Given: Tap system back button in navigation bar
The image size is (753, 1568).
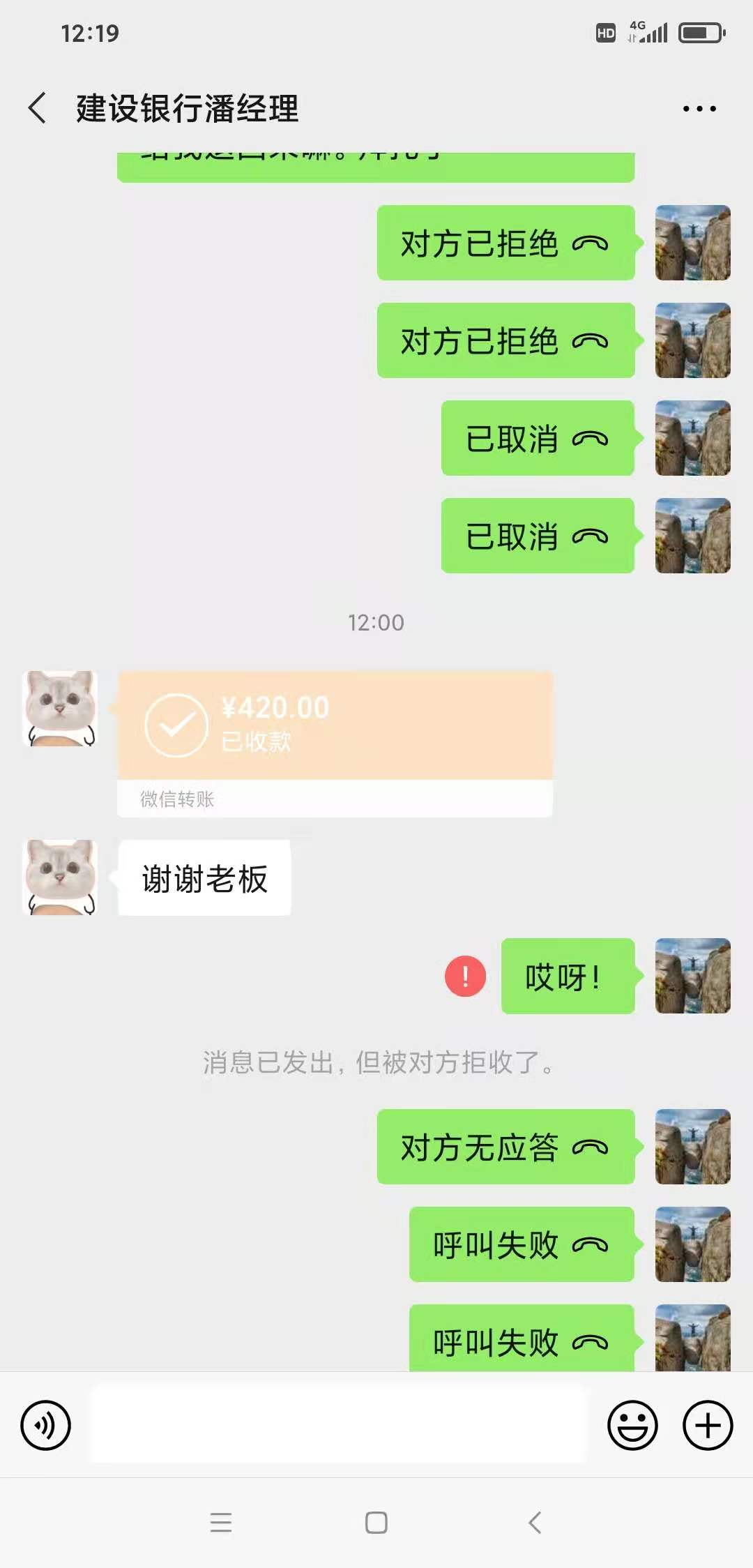Looking at the screenshot, I should (535, 1522).
